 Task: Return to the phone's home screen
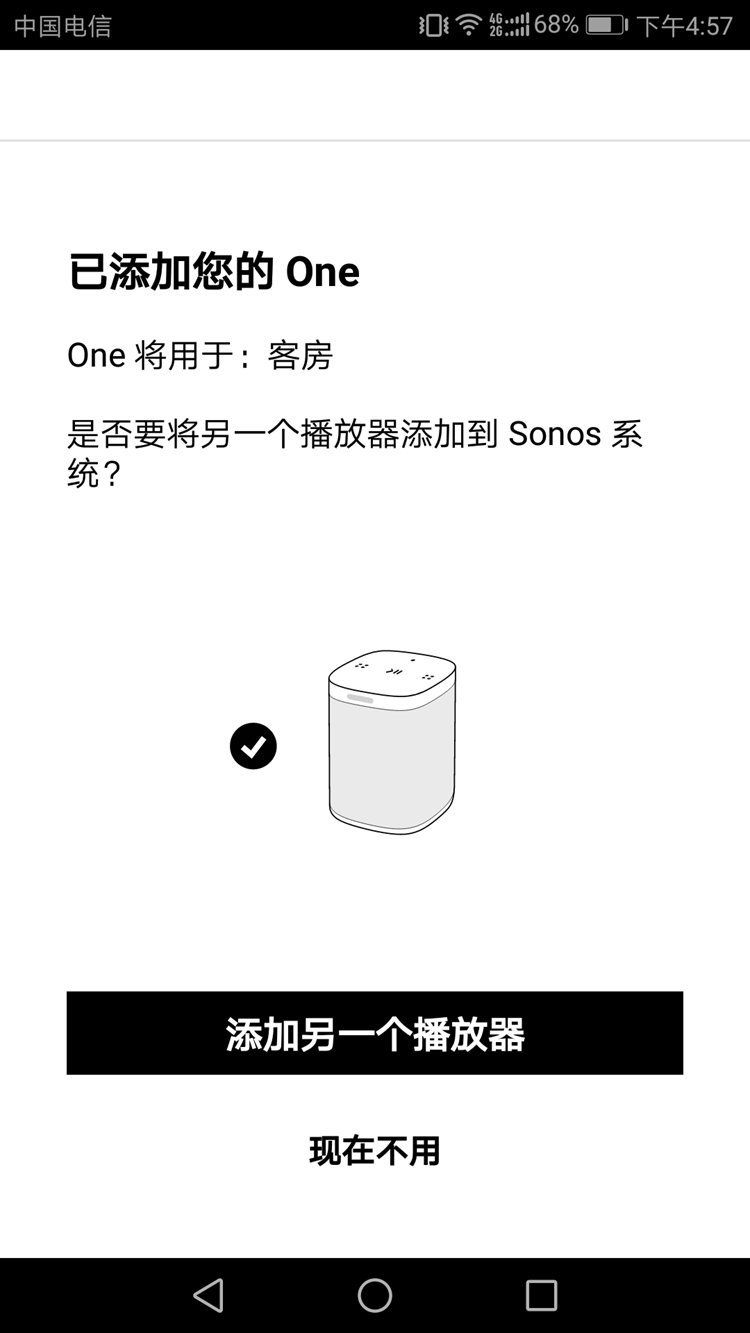tap(375, 1296)
